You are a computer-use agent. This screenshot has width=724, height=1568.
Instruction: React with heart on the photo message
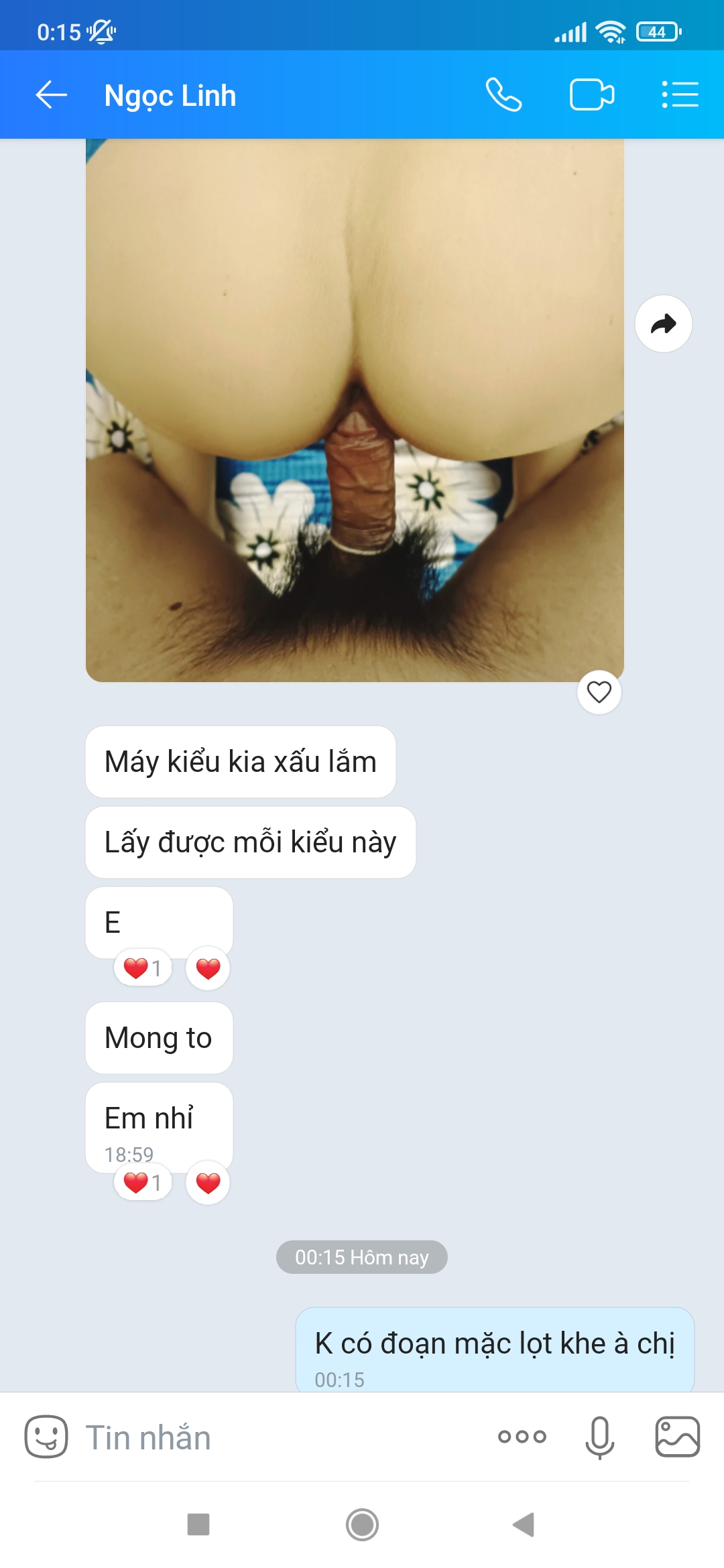[x=599, y=692]
